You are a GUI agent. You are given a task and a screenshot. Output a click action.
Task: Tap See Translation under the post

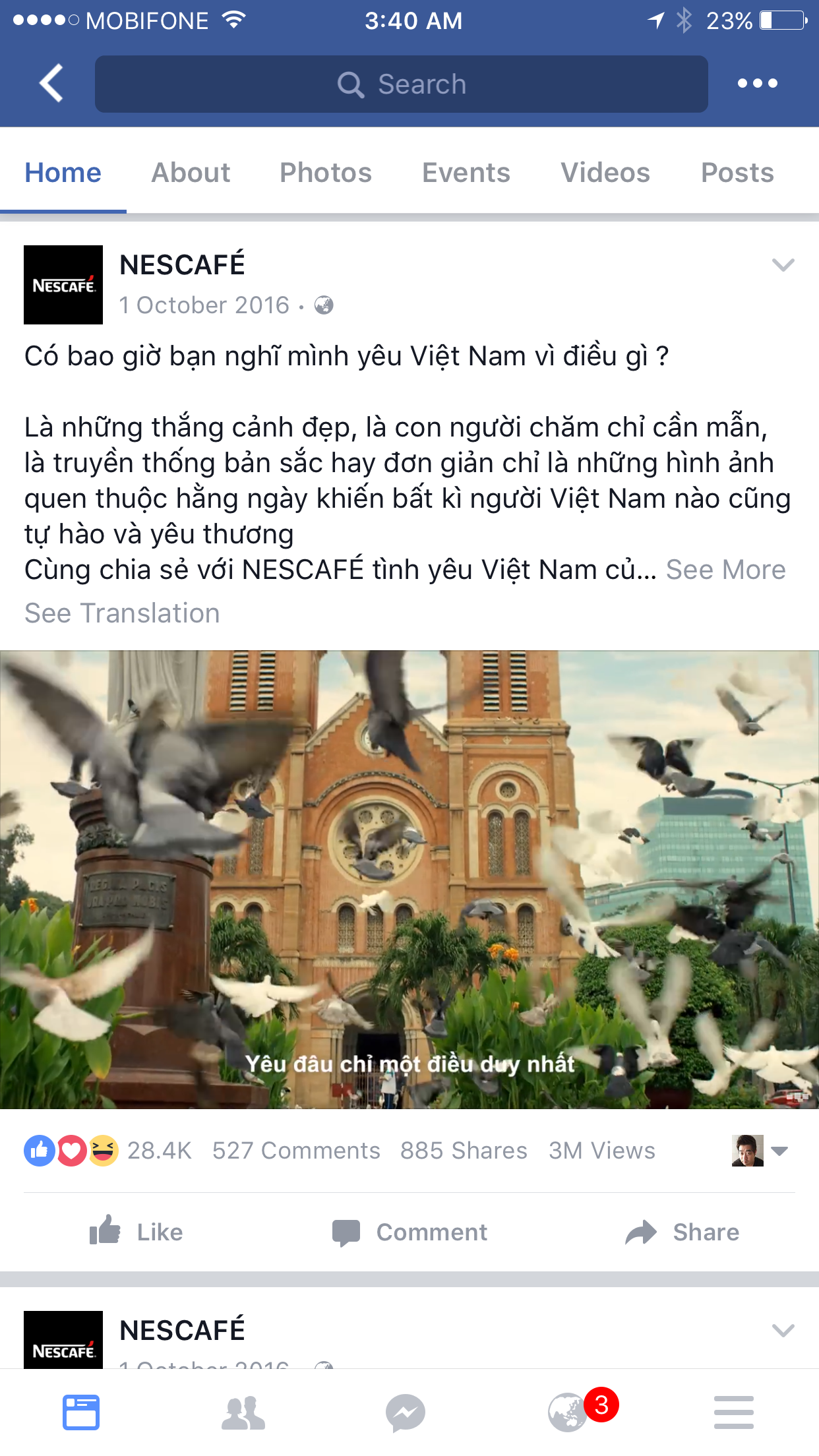coord(122,613)
